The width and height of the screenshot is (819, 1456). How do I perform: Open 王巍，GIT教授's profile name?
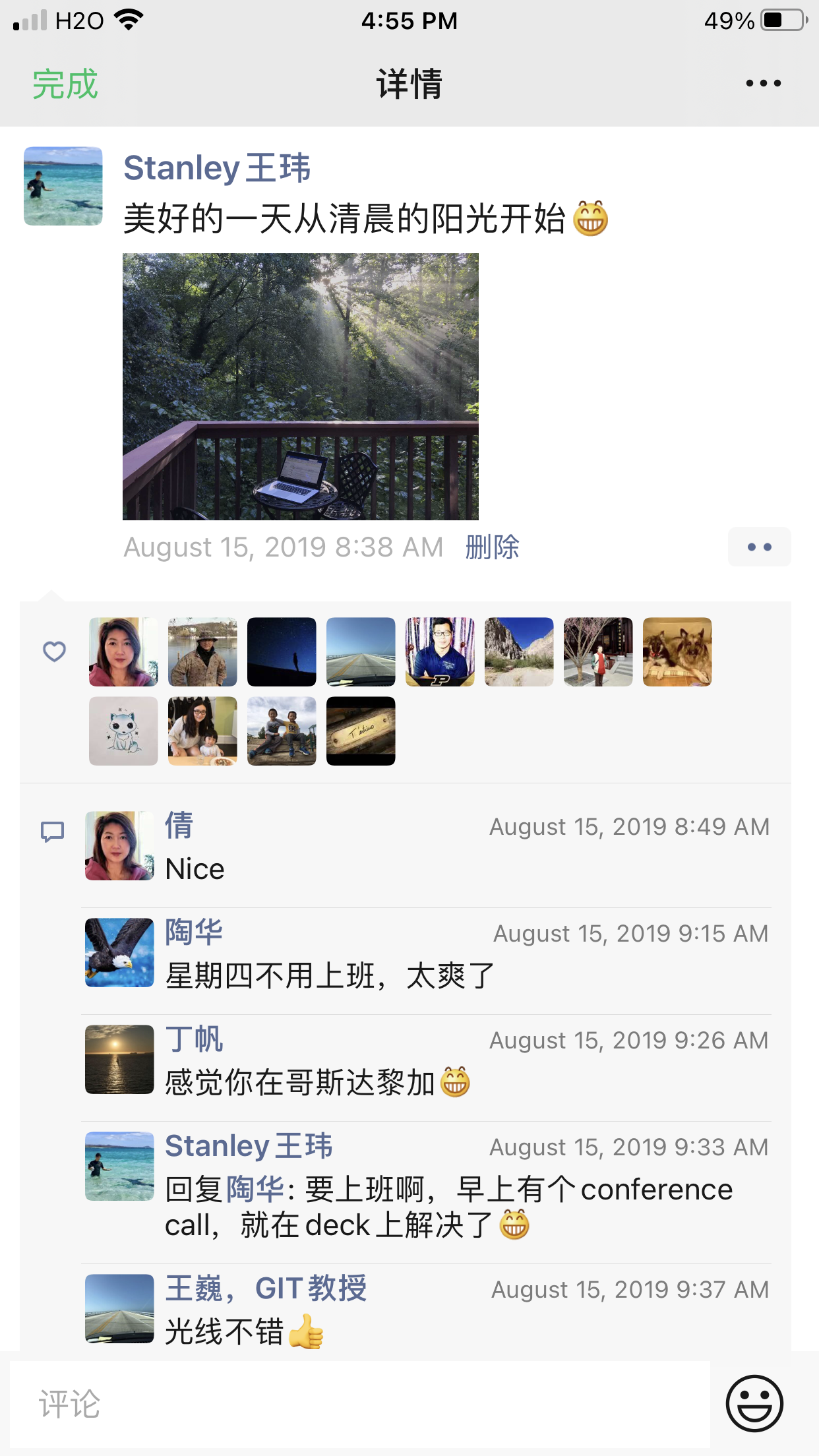[x=266, y=1289]
